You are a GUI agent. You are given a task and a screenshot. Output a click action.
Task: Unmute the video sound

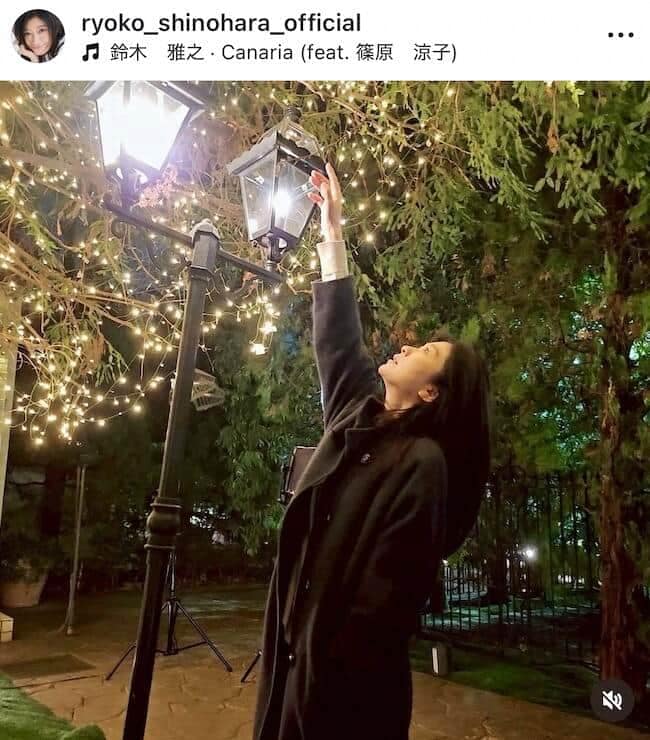[611, 701]
